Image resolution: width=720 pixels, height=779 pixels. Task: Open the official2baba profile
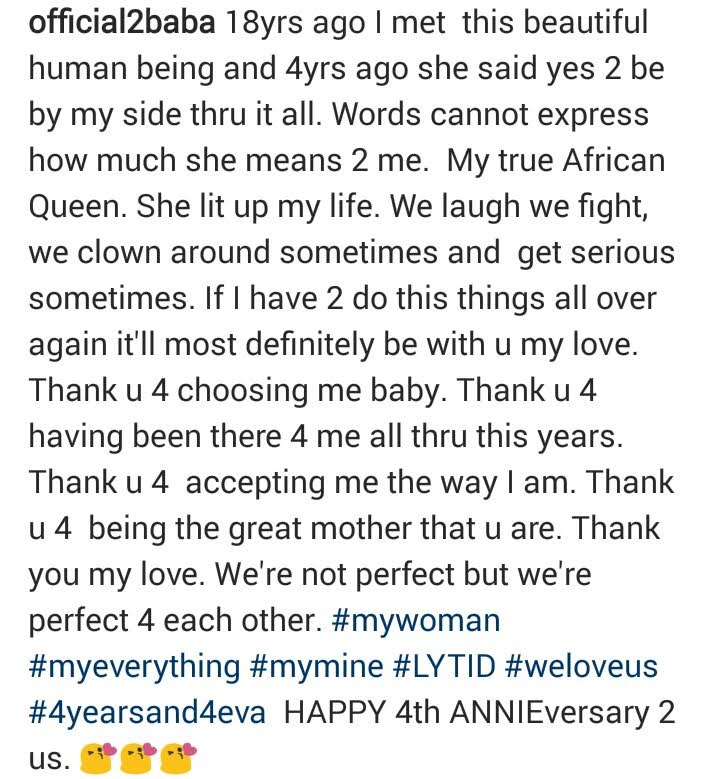click(122, 23)
